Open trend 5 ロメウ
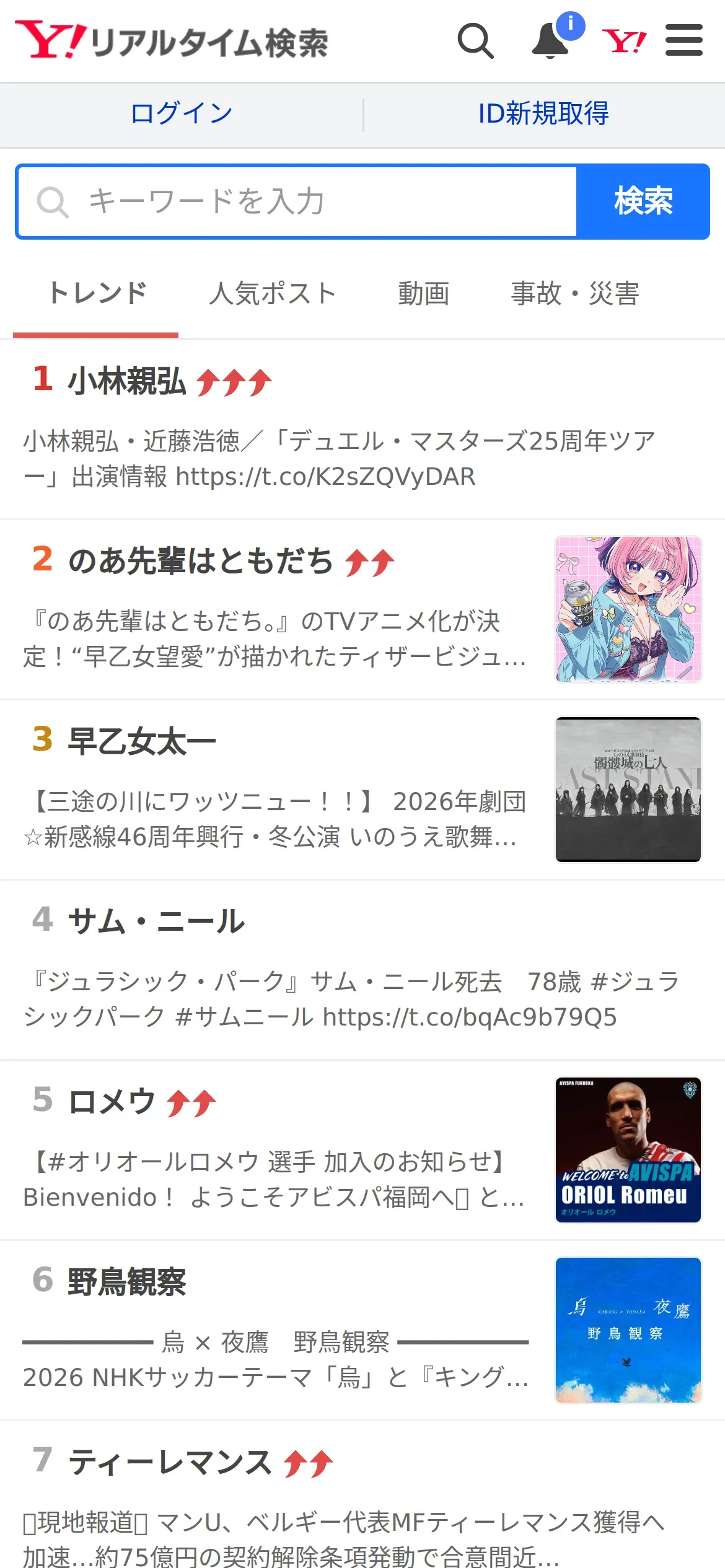This screenshot has height=1568, width=725. (362, 1150)
